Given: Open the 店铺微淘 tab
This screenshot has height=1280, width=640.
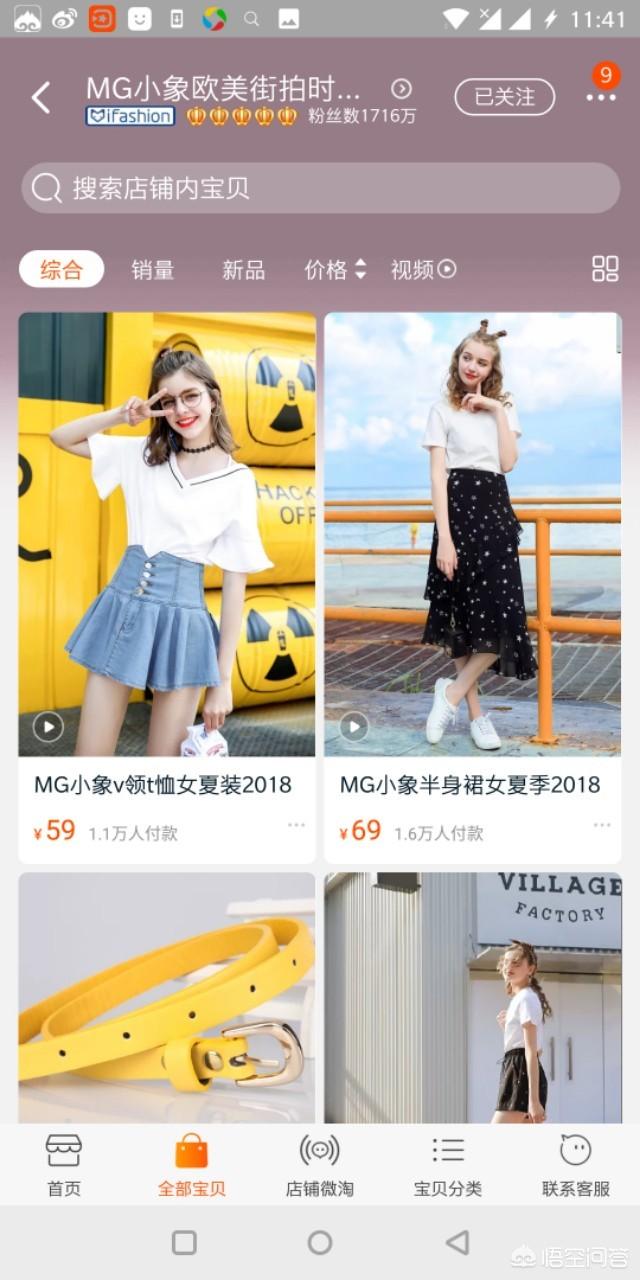Looking at the screenshot, I should tap(319, 1165).
